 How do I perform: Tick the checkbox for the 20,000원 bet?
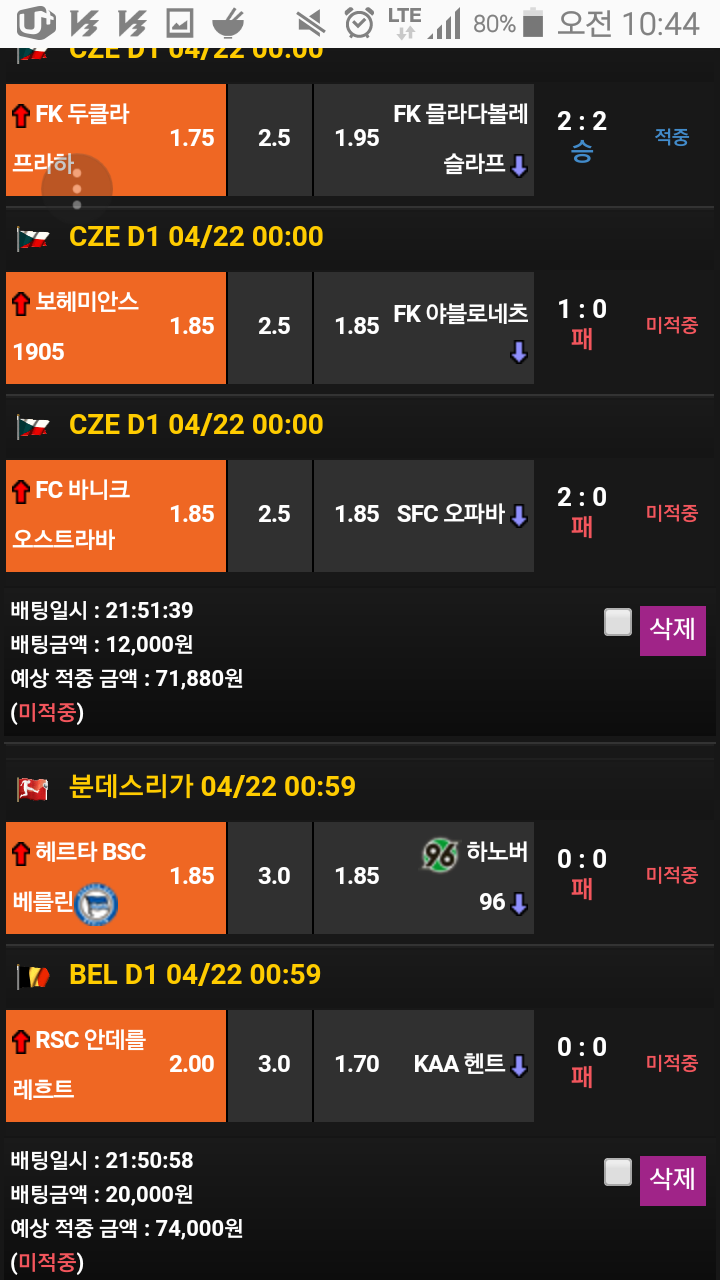[618, 1172]
